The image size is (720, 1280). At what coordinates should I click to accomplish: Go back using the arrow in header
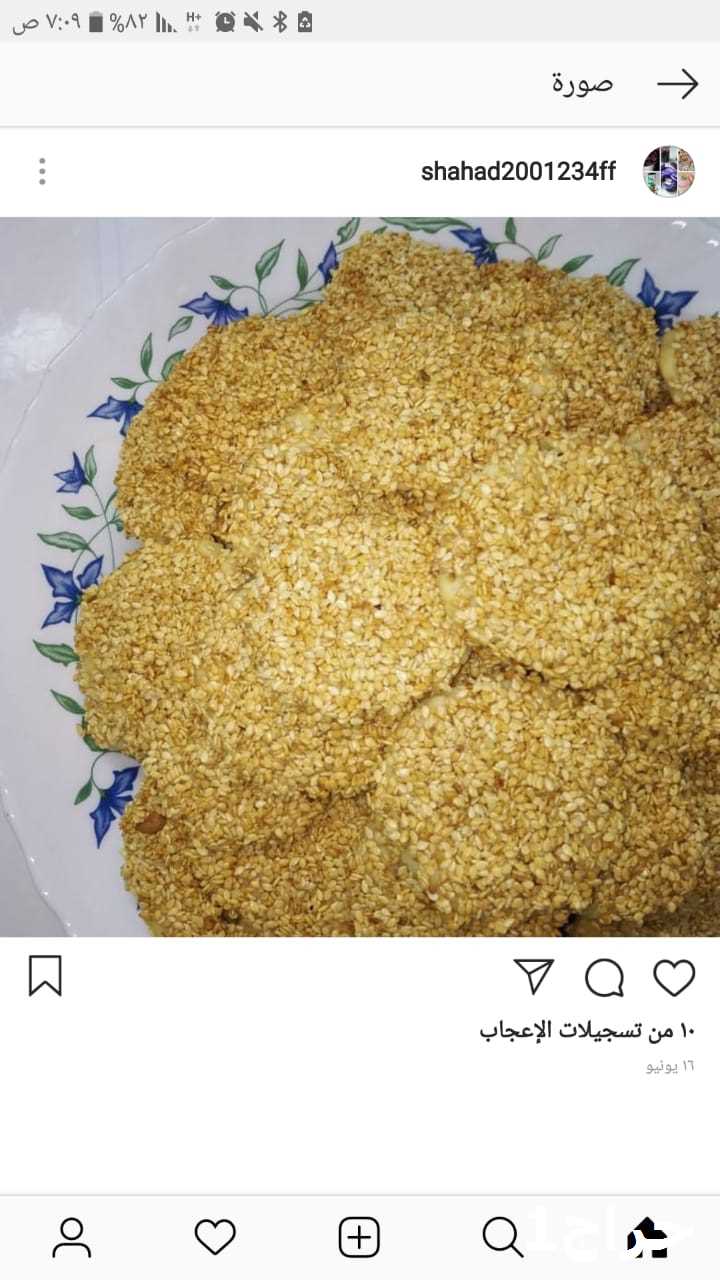click(677, 85)
